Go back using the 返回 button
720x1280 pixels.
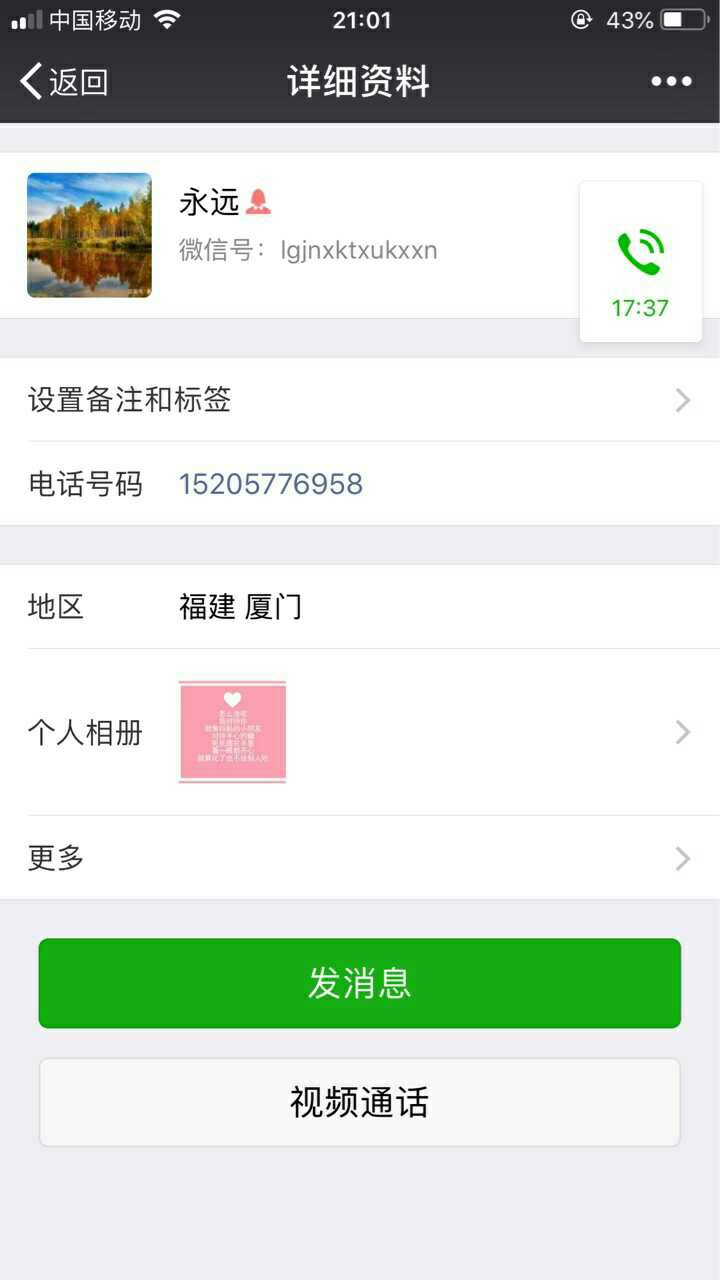point(64,81)
